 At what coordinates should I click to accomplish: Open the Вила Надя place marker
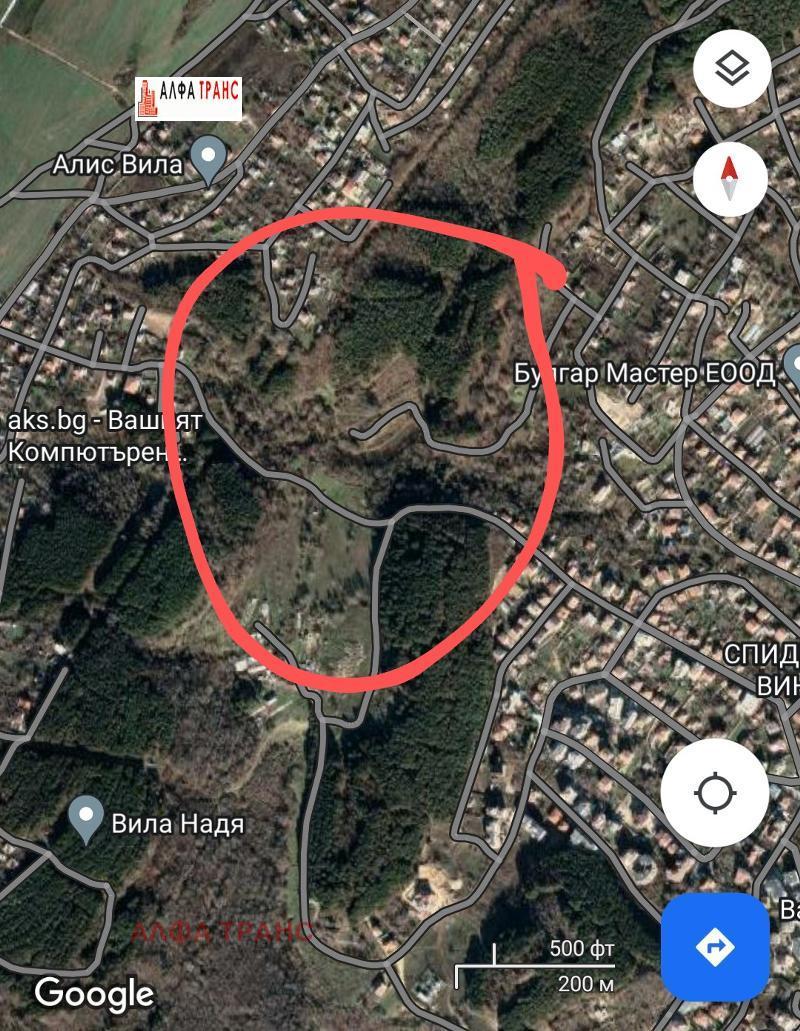coord(87,819)
